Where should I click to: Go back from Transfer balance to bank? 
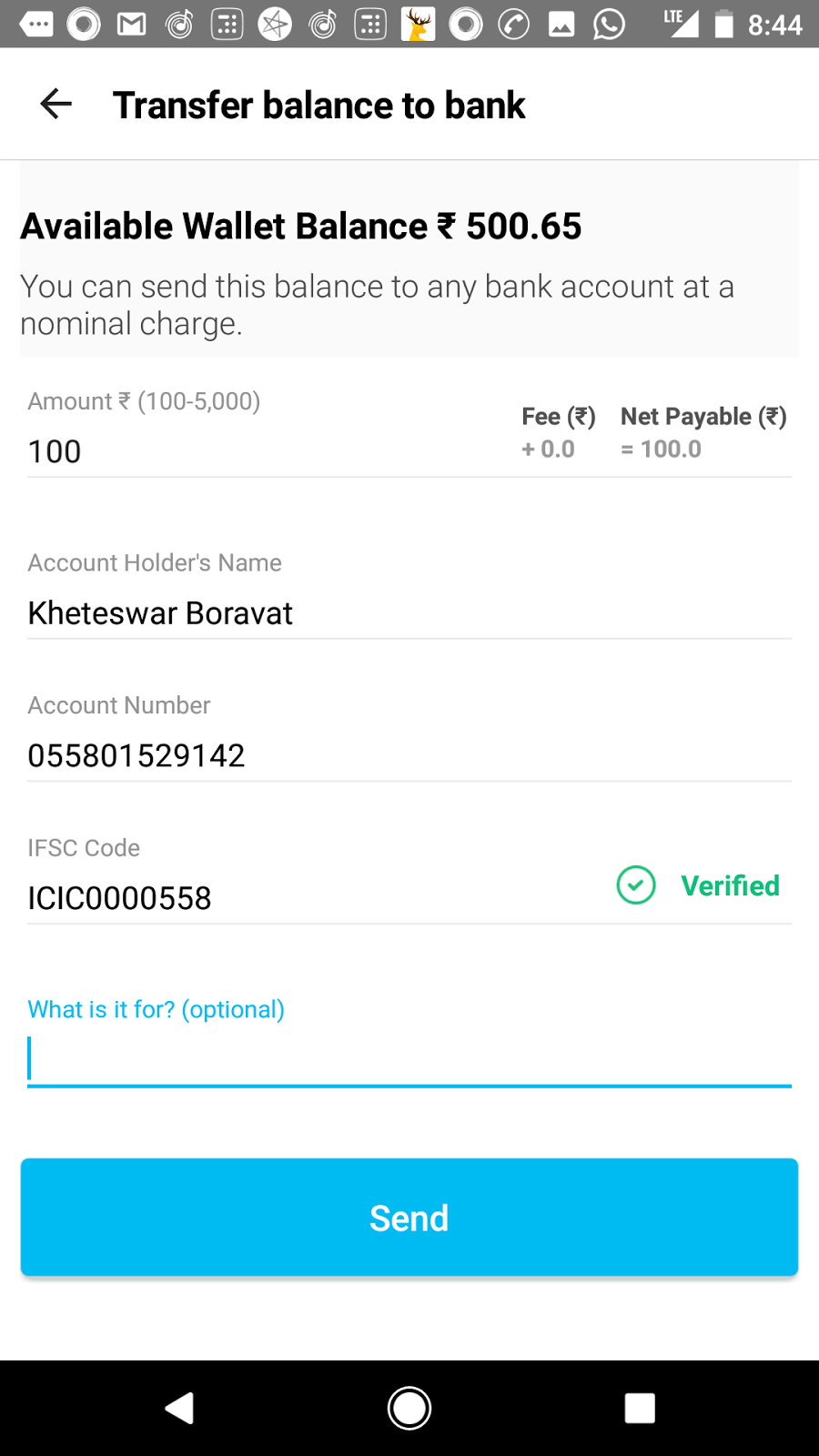click(56, 105)
